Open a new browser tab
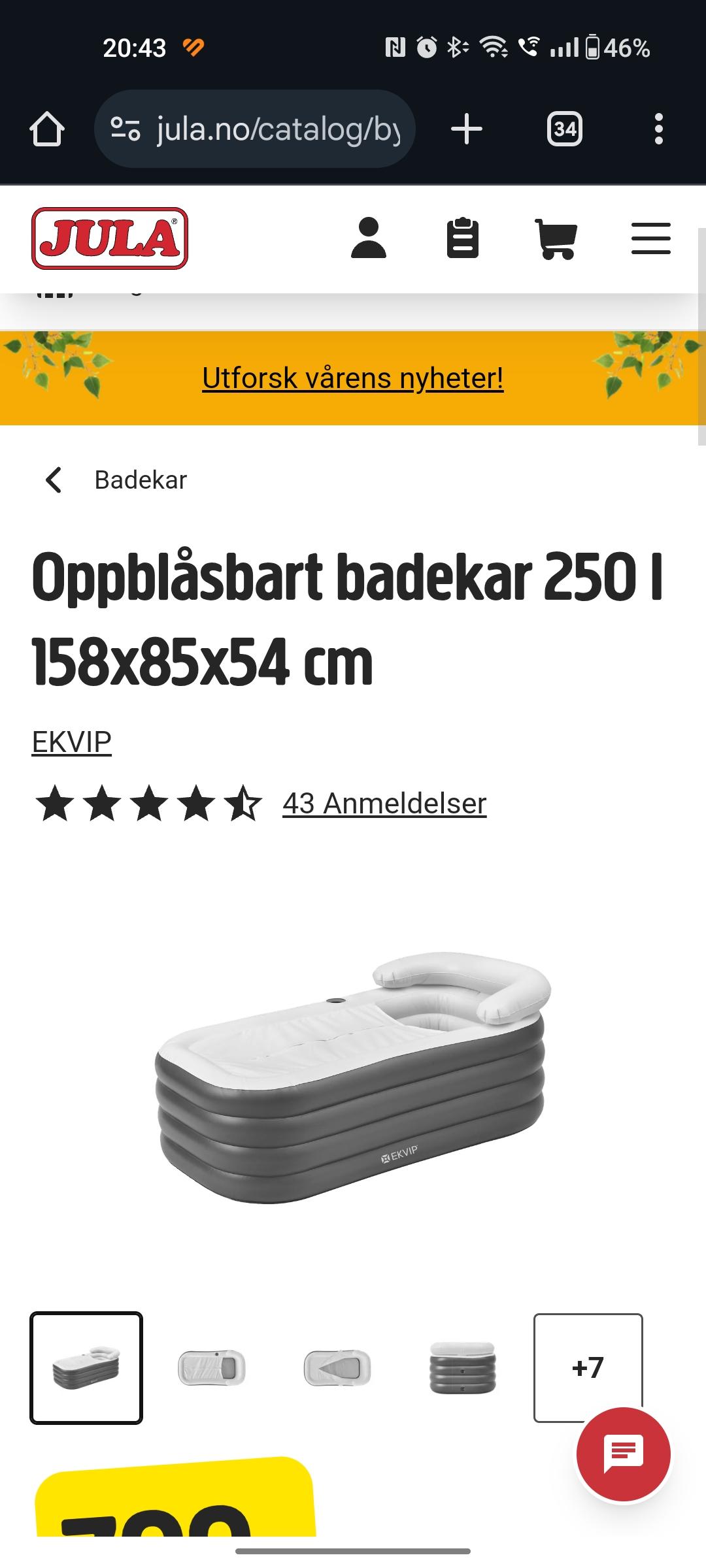 [x=467, y=129]
